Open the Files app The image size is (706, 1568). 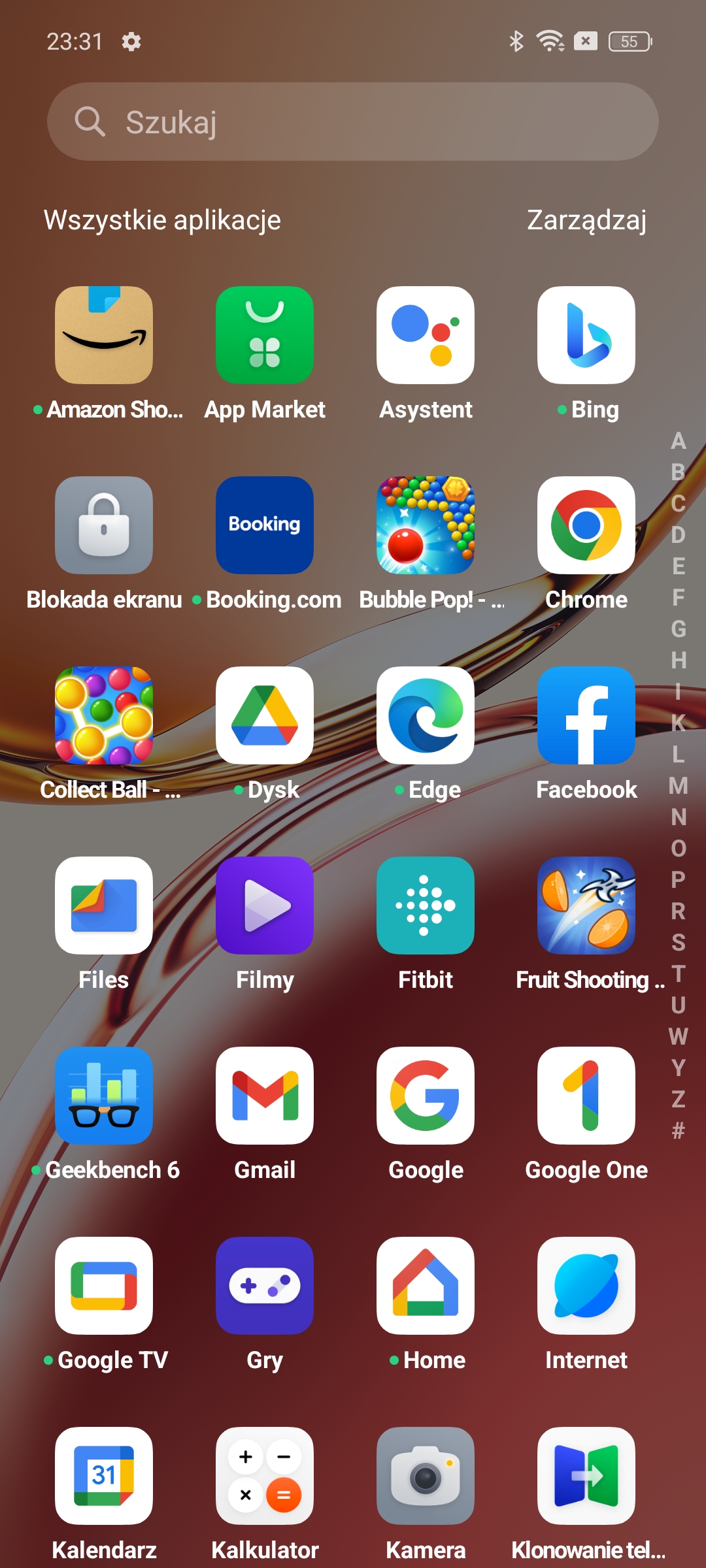(x=104, y=906)
